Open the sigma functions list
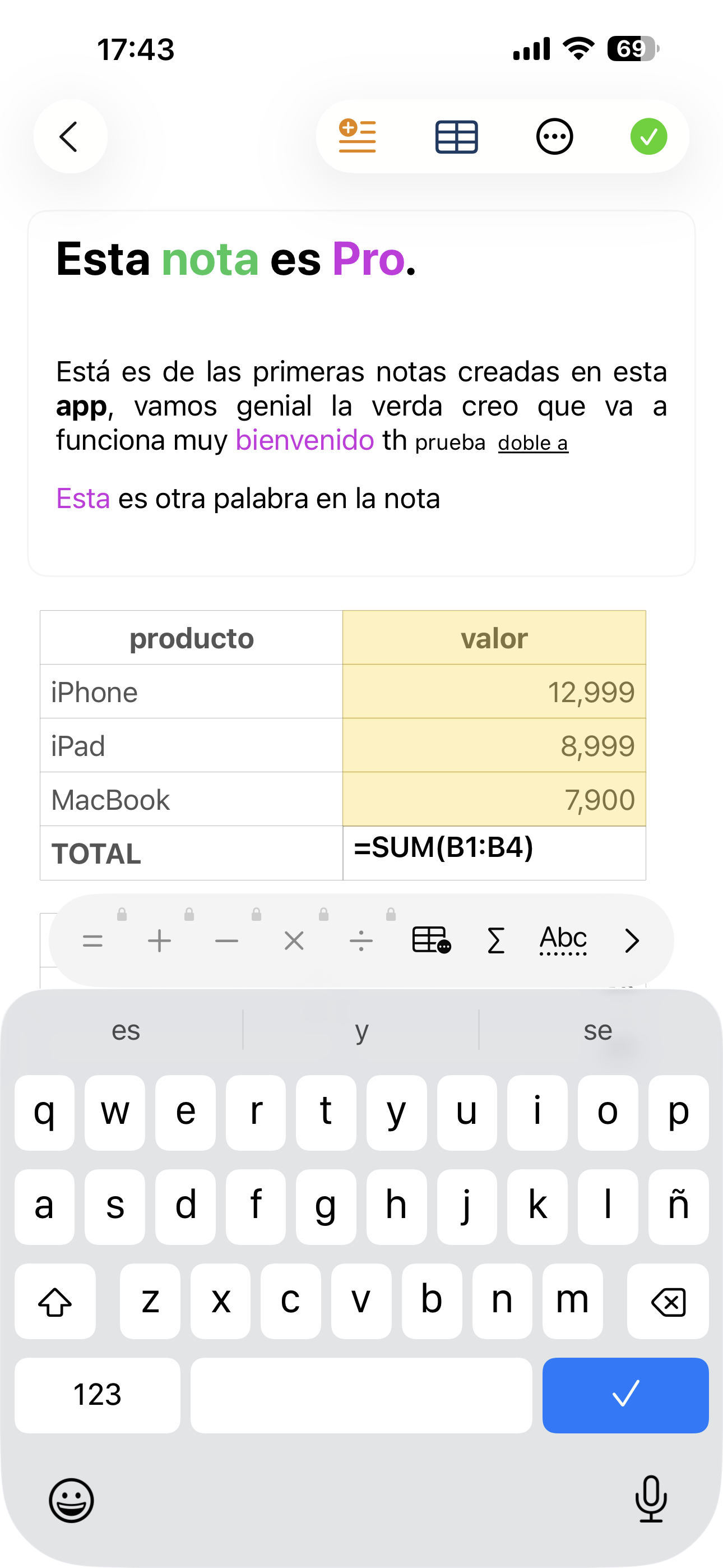723x1568 pixels. click(x=496, y=941)
